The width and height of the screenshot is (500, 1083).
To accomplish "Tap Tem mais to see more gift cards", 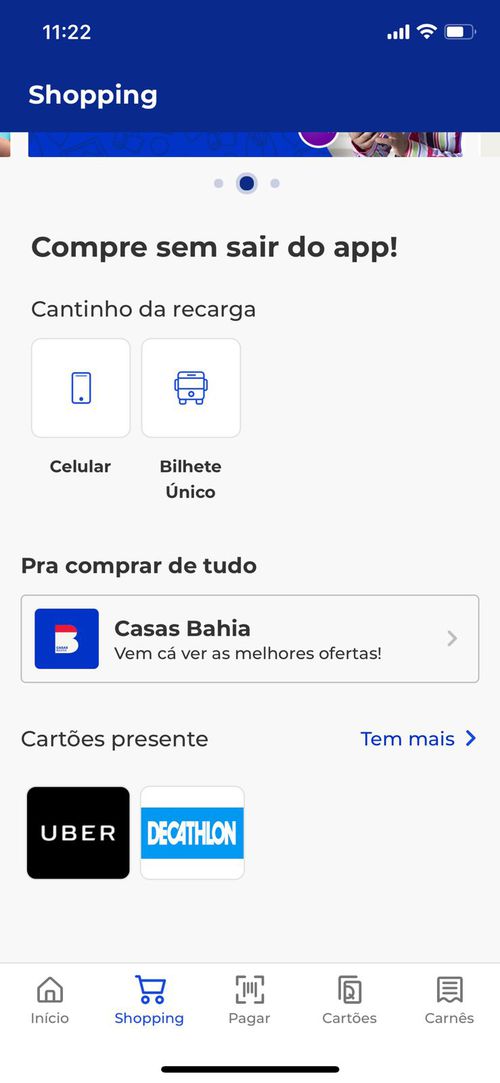I will 419,738.
